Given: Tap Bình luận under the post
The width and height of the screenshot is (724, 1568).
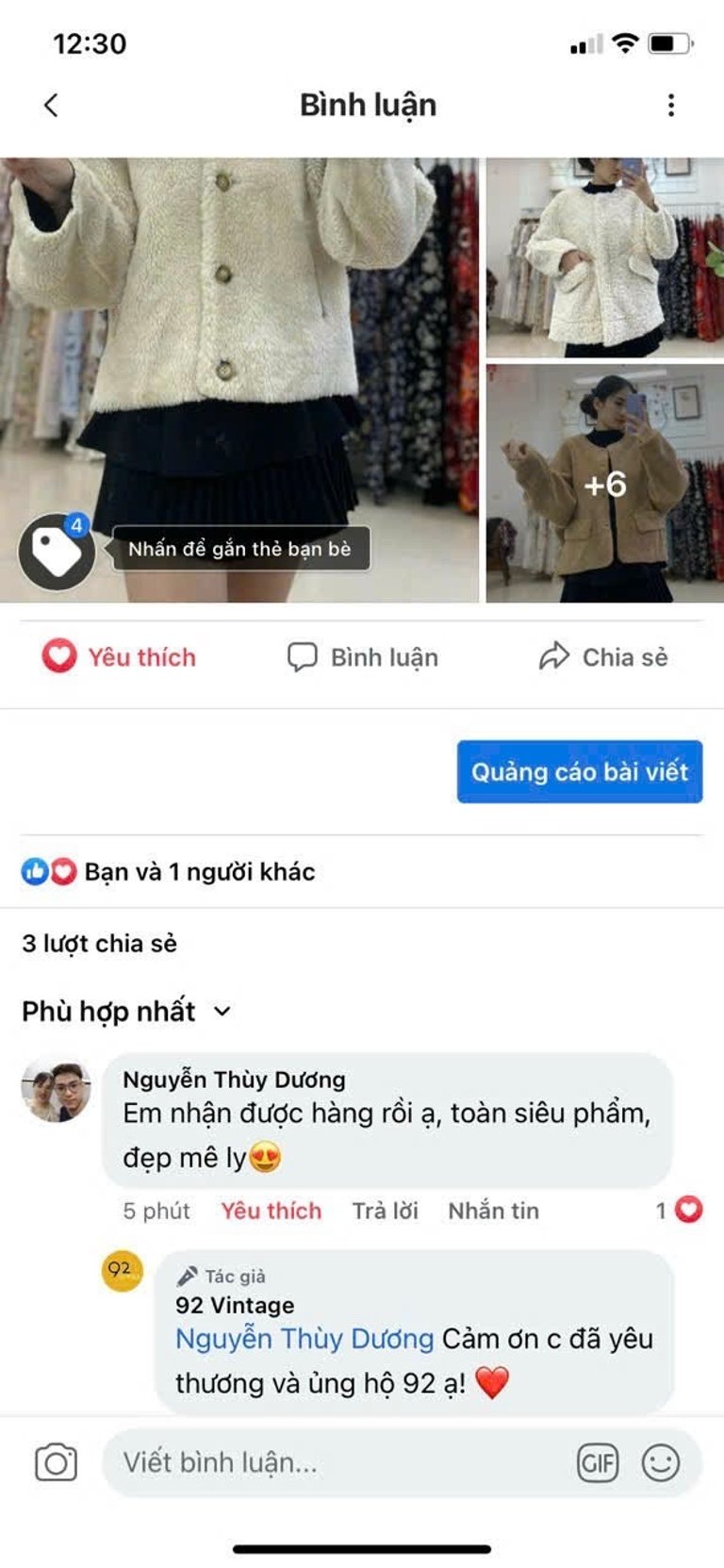Looking at the screenshot, I should pyautogui.click(x=363, y=657).
